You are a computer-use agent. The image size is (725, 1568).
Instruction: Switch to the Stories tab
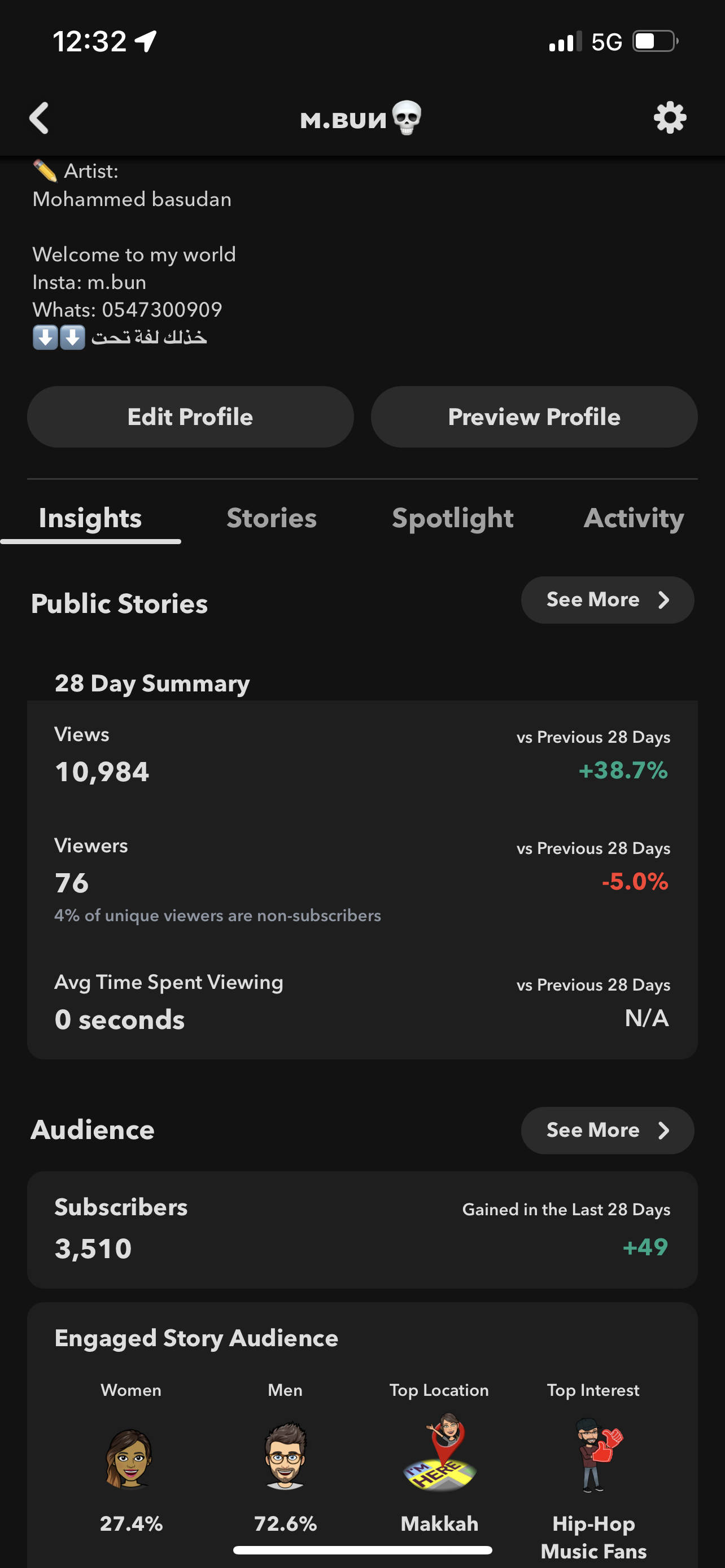tap(272, 519)
